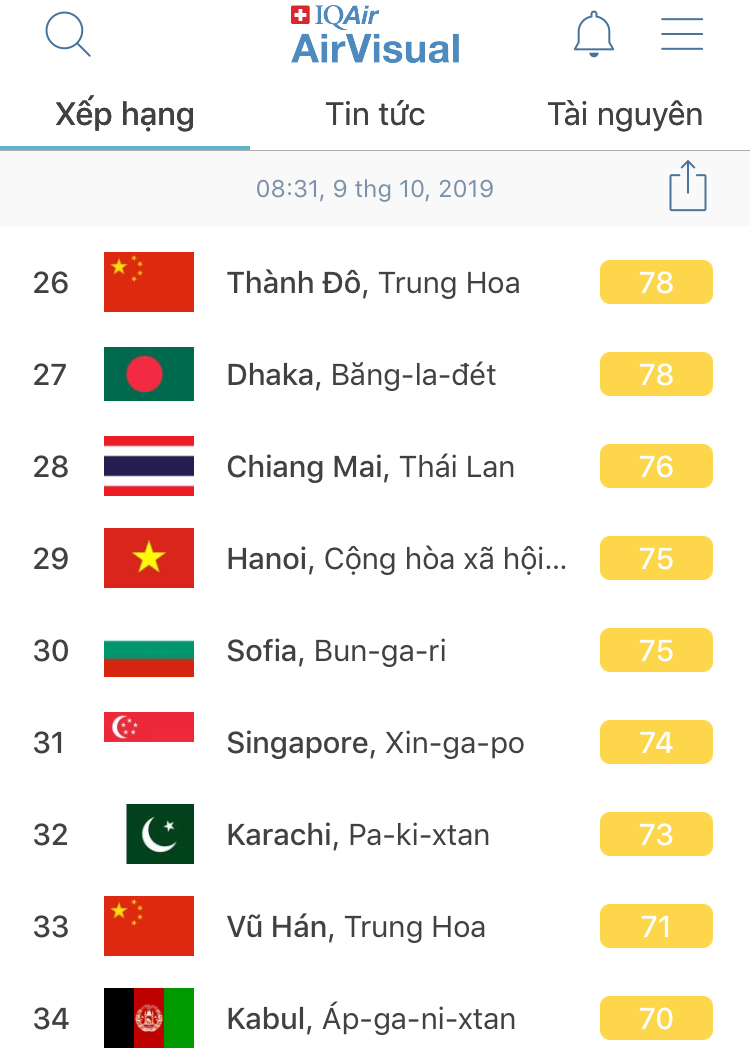Select Sofia, Bun-ga-ri row
750x1054 pixels.
(x=336, y=651)
